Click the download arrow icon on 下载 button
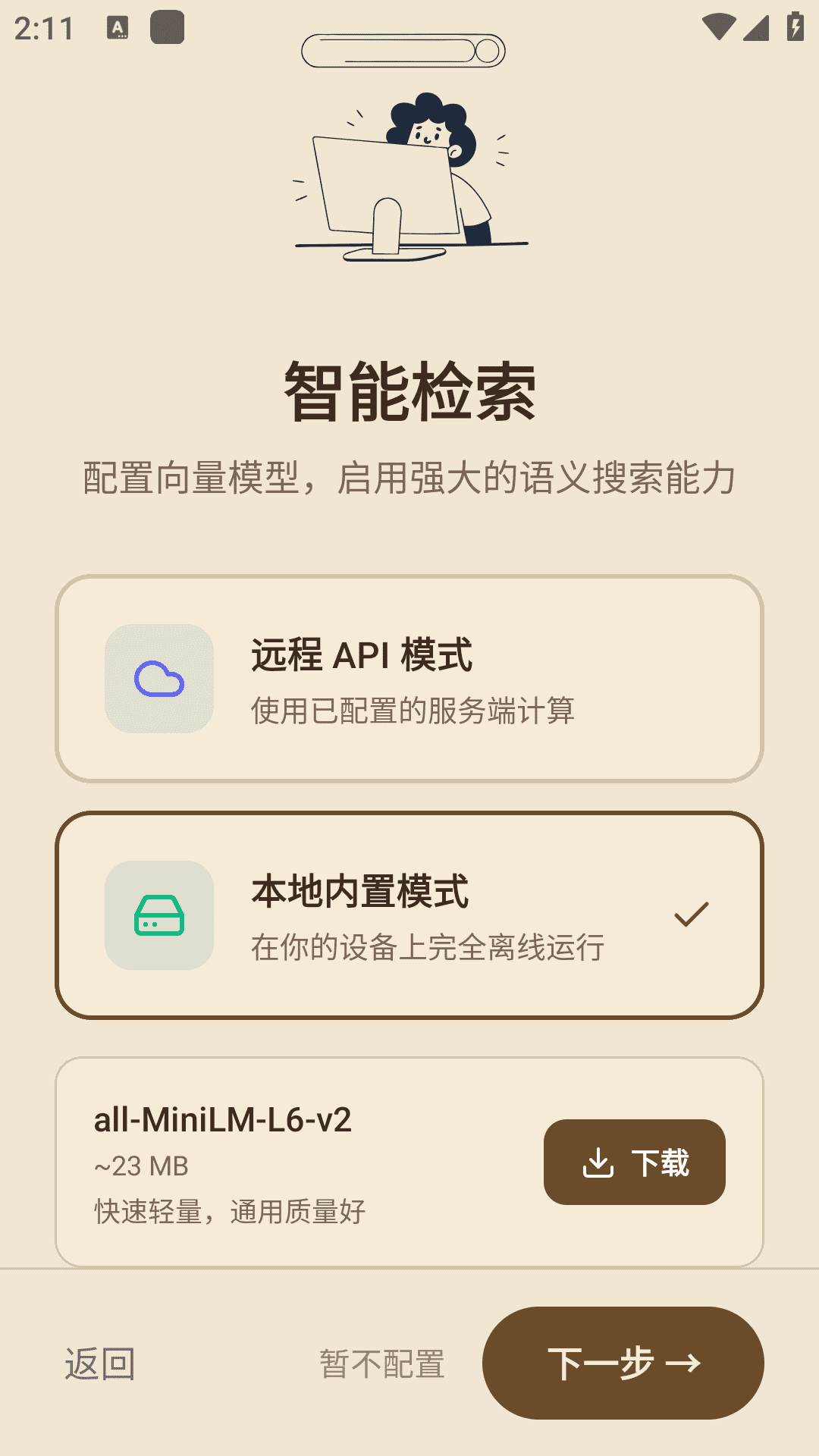Viewport: 819px width, 1456px height. pyautogui.click(x=598, y=1163)
